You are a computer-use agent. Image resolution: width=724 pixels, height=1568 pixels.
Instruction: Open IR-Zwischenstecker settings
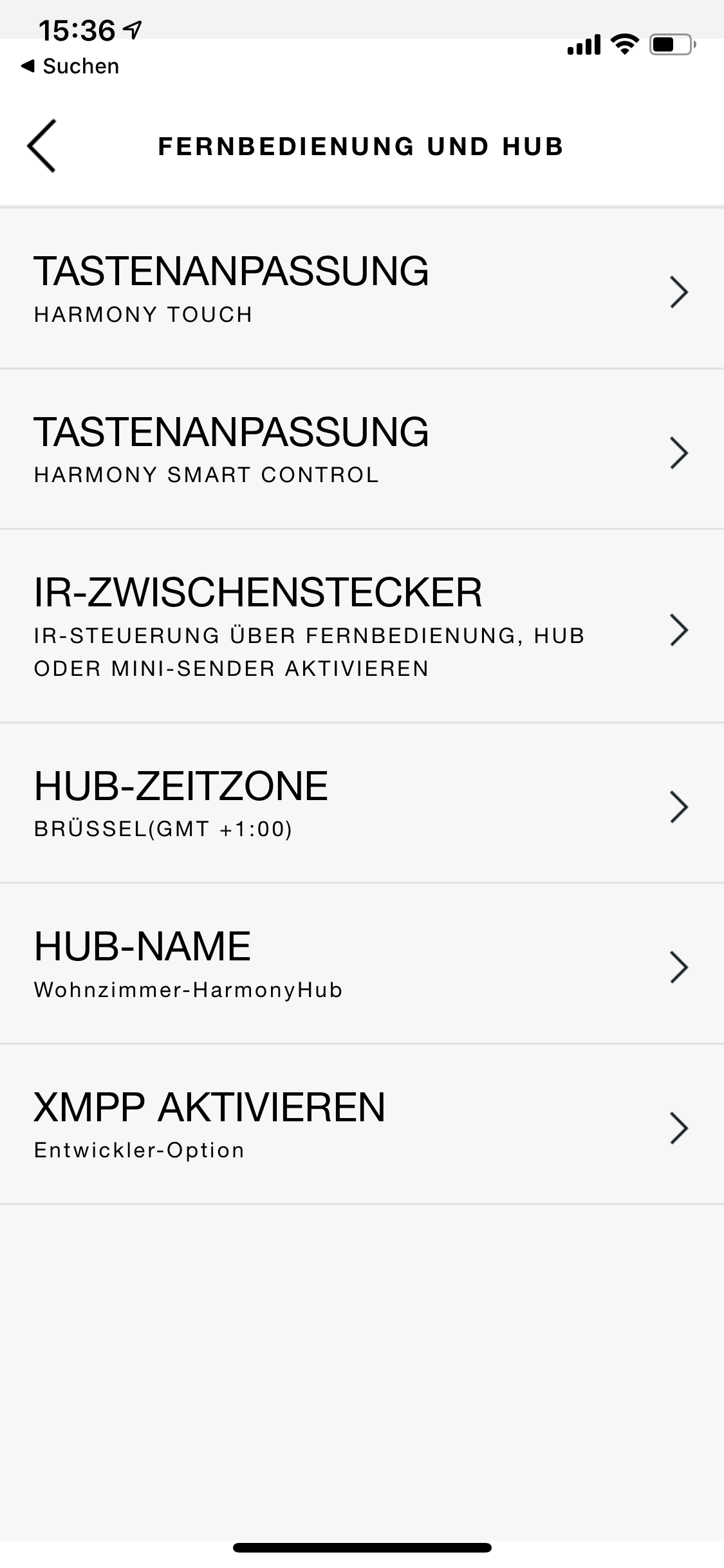click(360, 626)
